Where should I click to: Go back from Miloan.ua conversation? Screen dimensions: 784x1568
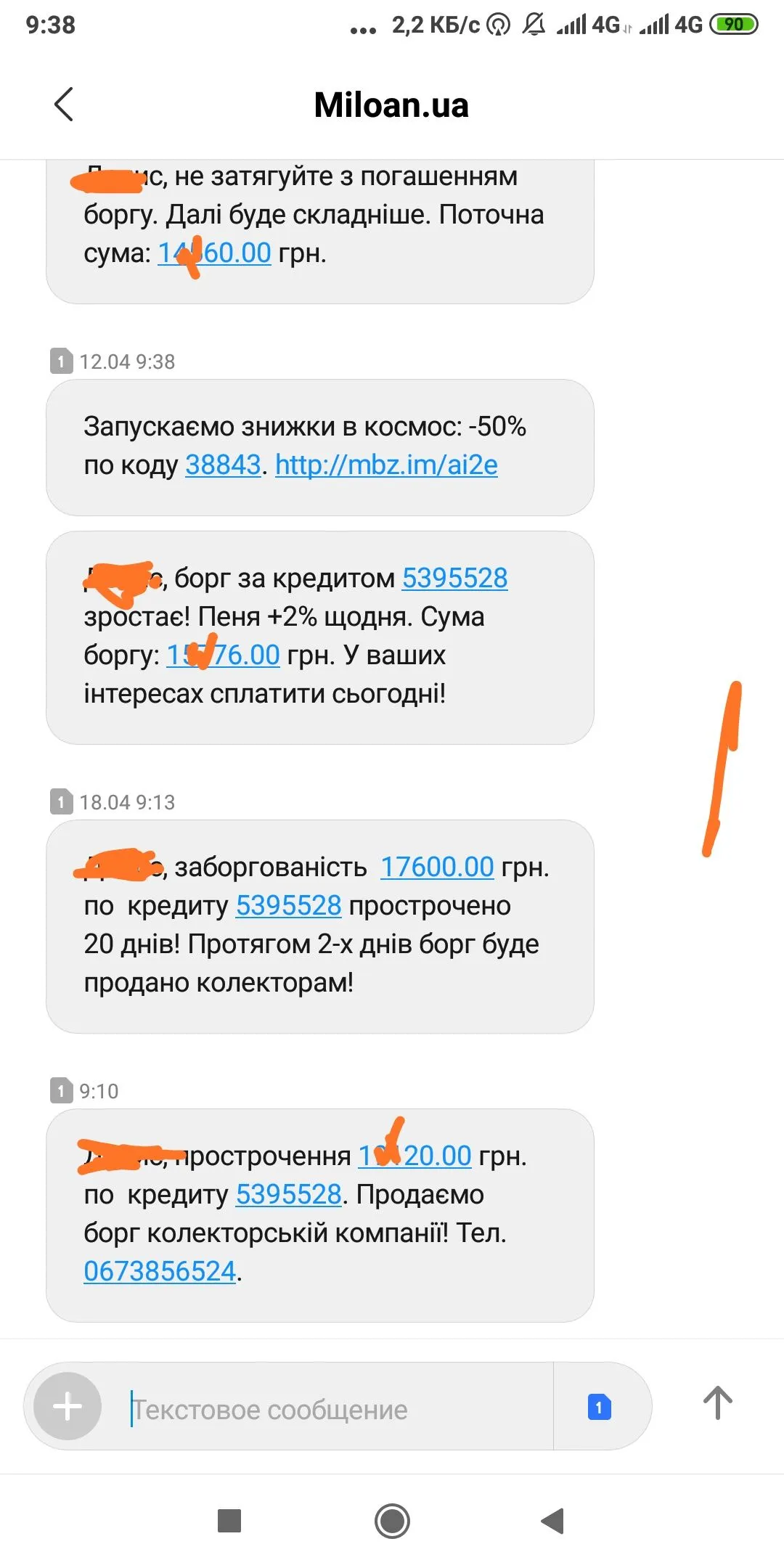(x=64, y=105)
